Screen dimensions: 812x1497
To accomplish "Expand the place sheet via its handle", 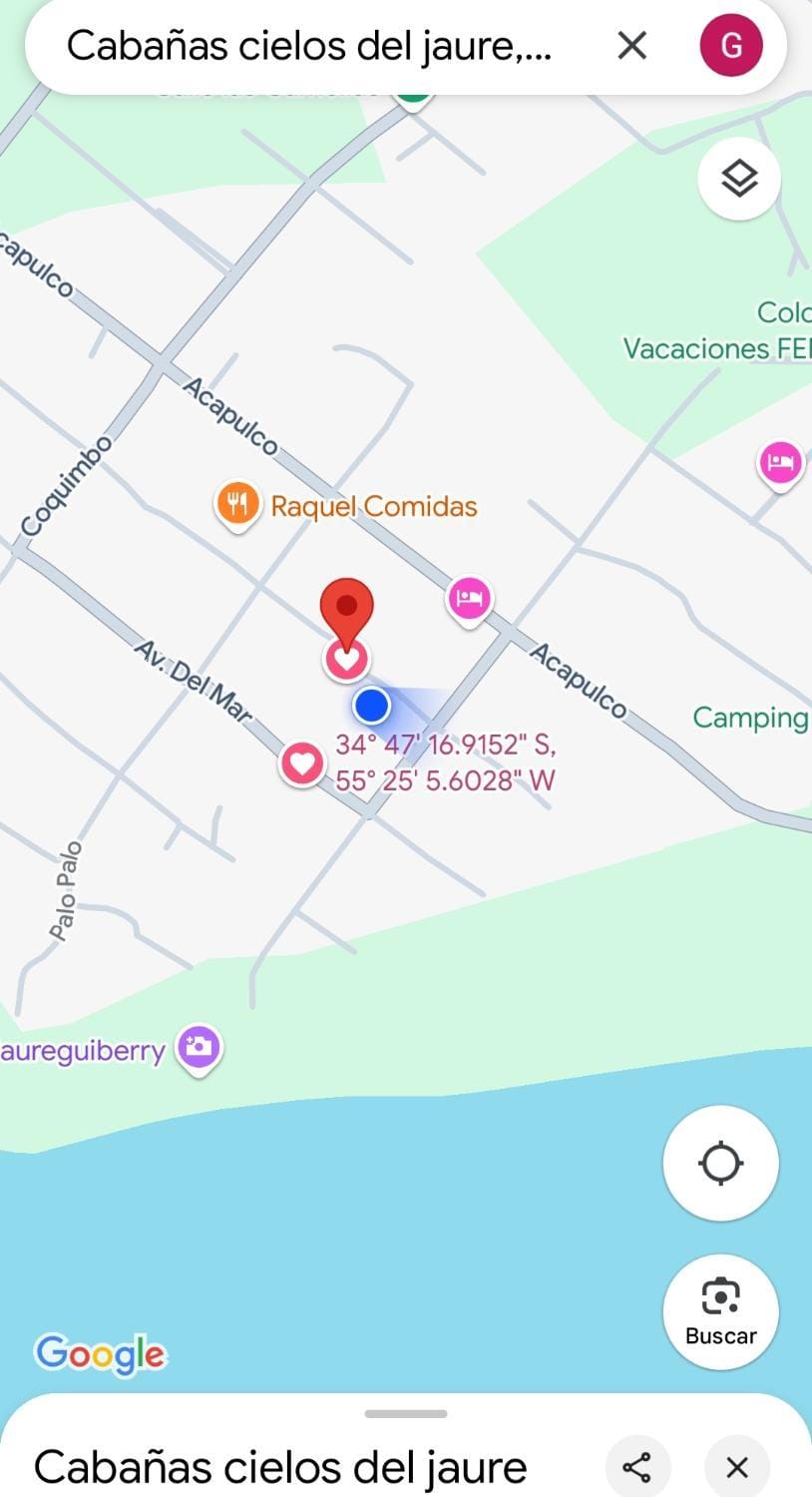I will (x=406, y=1413).
